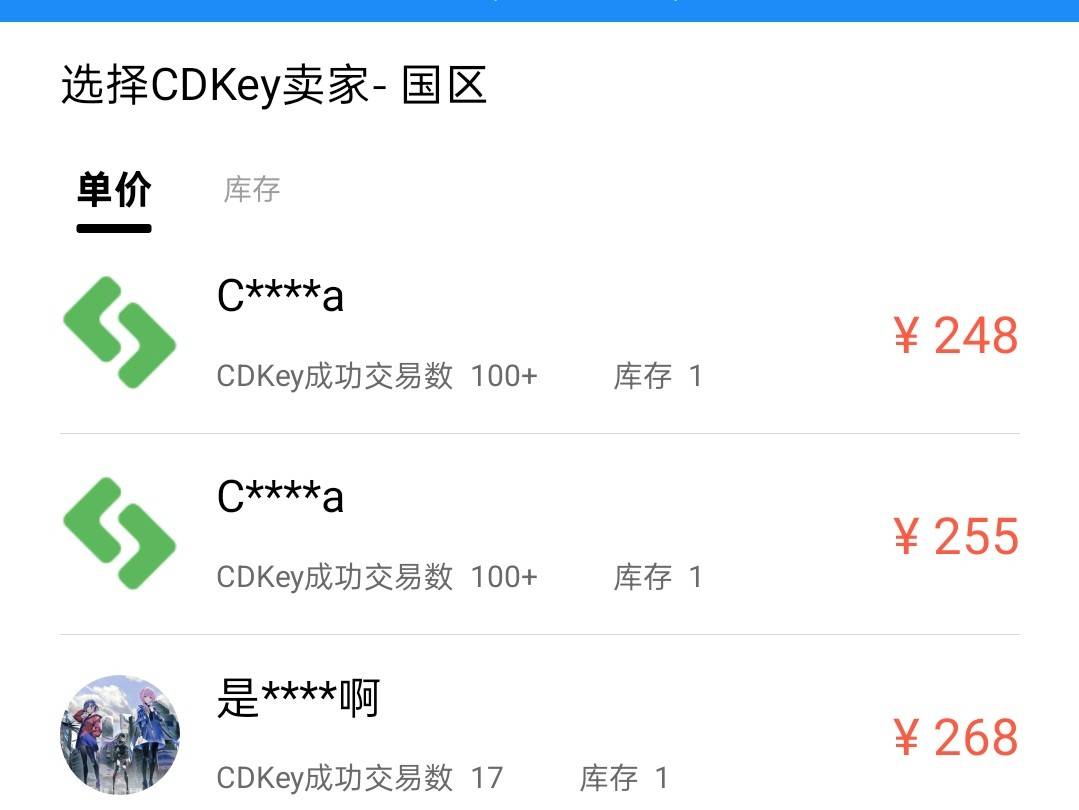Screen dimensions: 1079x810
Task: Select the C****a seller priced ¥248
Action: [540, 335]
